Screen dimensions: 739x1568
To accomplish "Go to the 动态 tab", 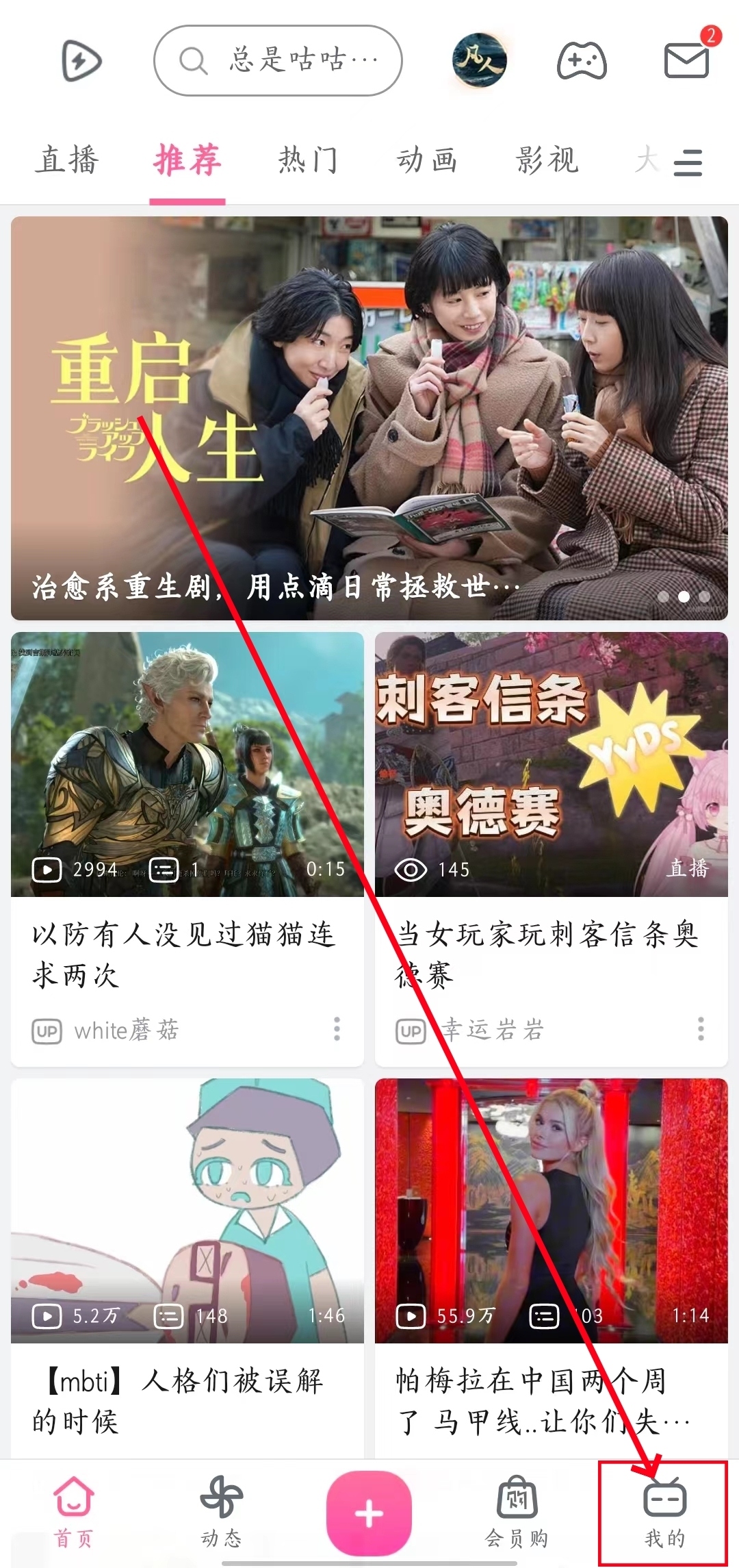I will pos(221,1515).
